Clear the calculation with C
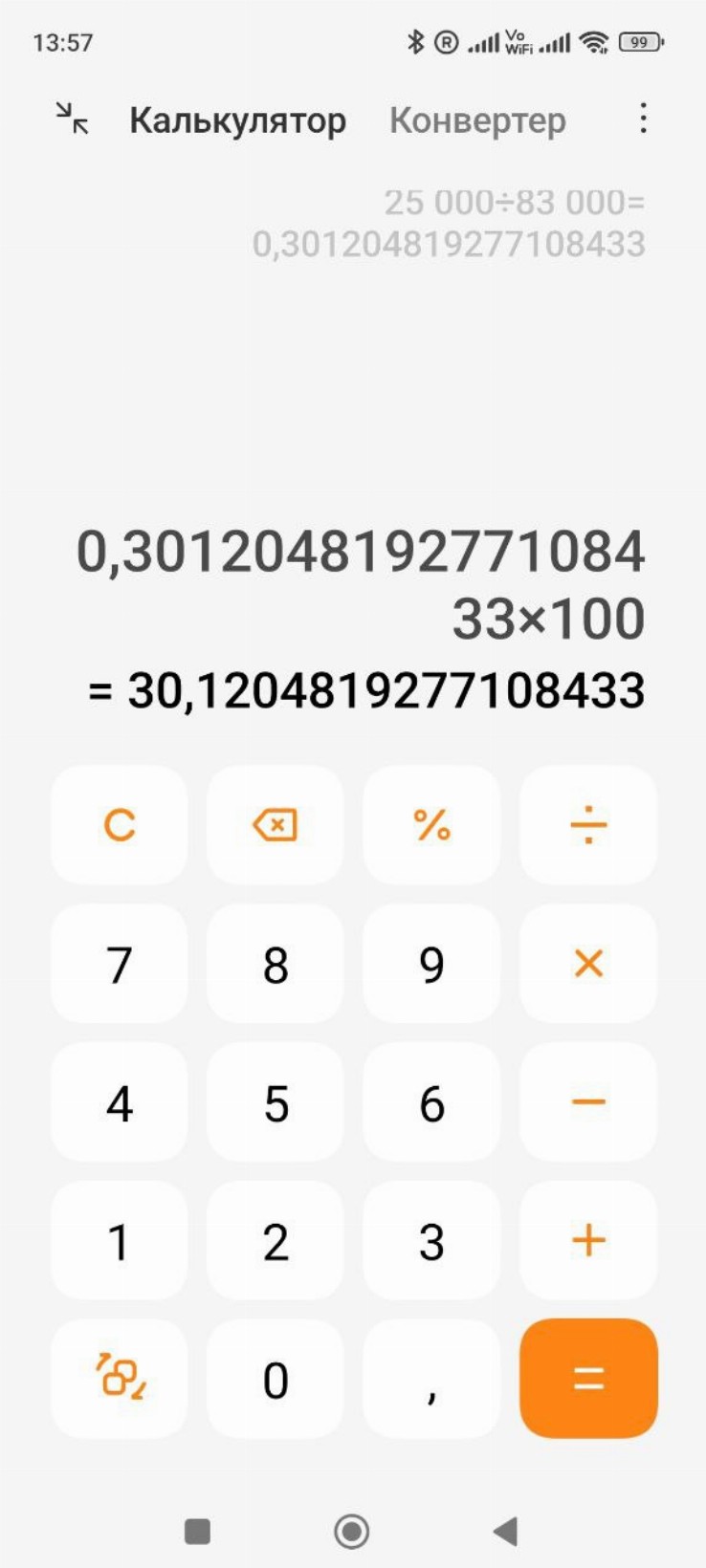Image resolution: width=706 pixels, height=1568 pixels. [120, 824]
